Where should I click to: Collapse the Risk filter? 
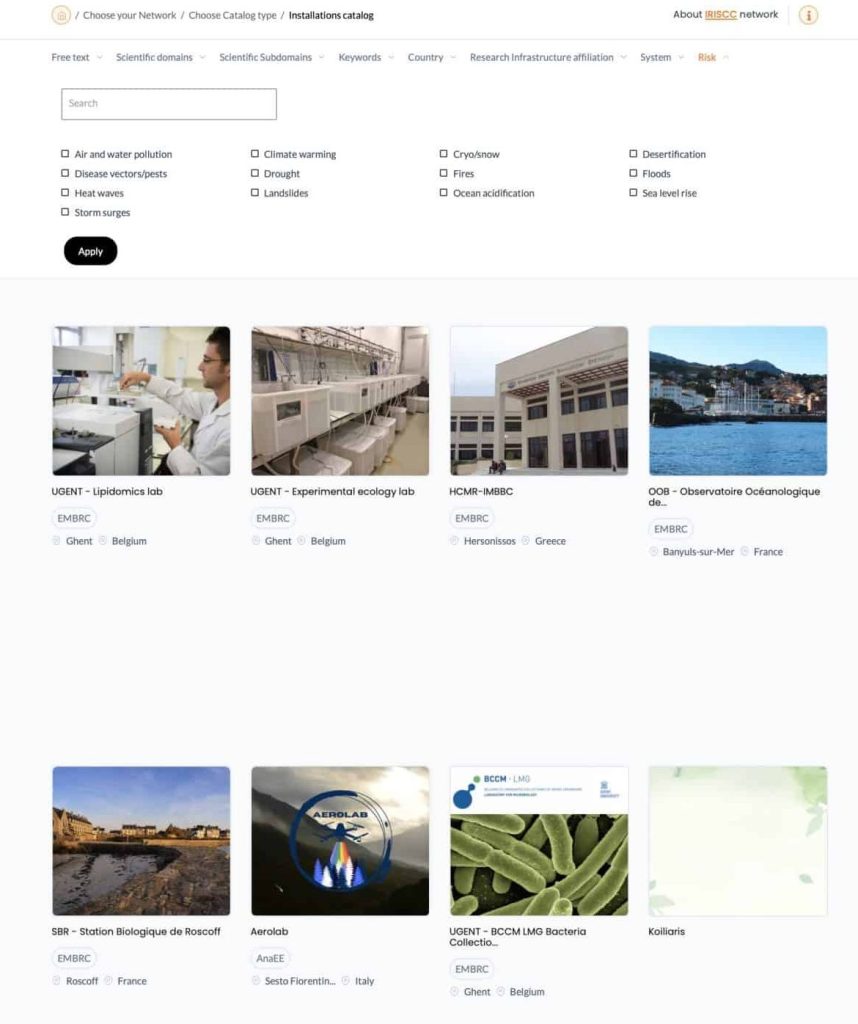(713, 57)
